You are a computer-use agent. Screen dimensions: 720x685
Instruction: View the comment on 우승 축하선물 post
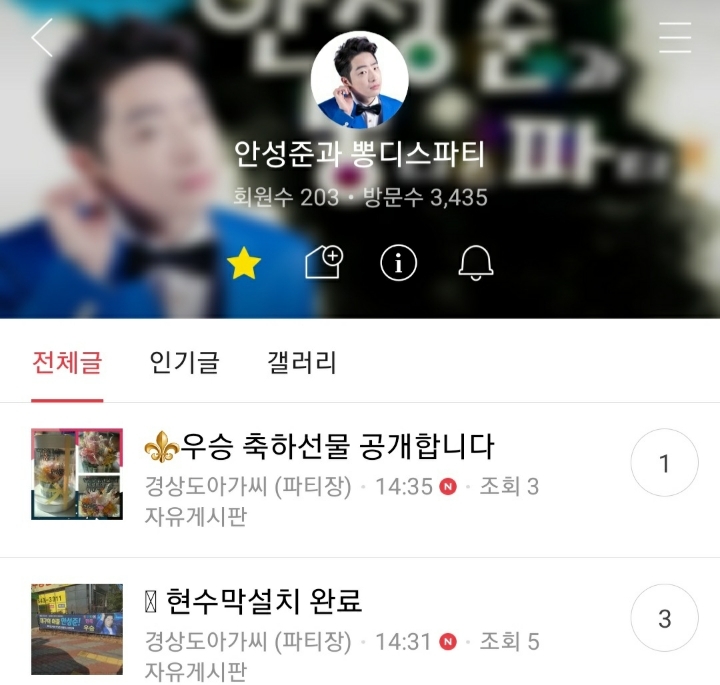664,463
